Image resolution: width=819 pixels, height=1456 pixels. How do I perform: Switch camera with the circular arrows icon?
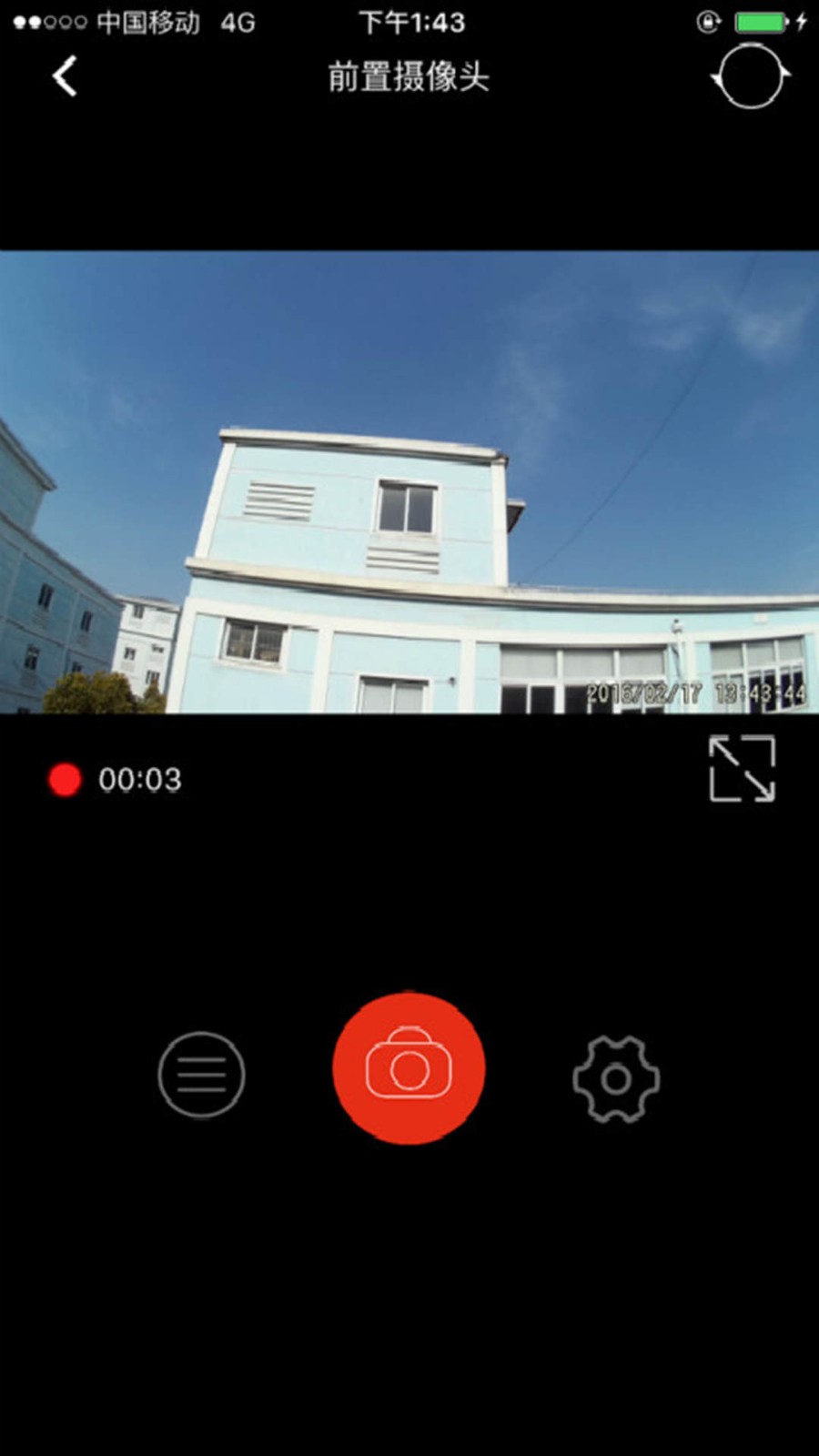(x=750, y=77)
